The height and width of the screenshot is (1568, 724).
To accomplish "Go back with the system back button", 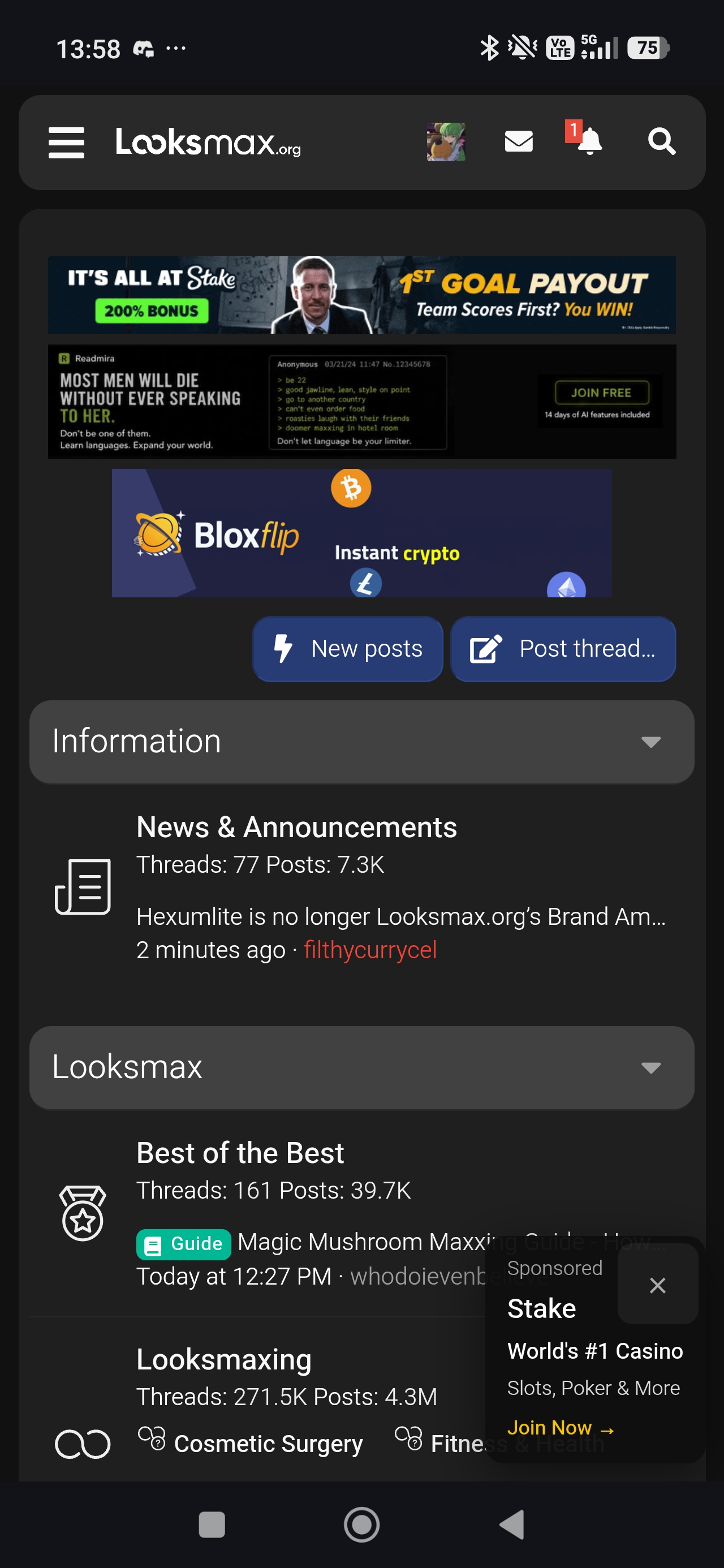I will (512, 1525).
